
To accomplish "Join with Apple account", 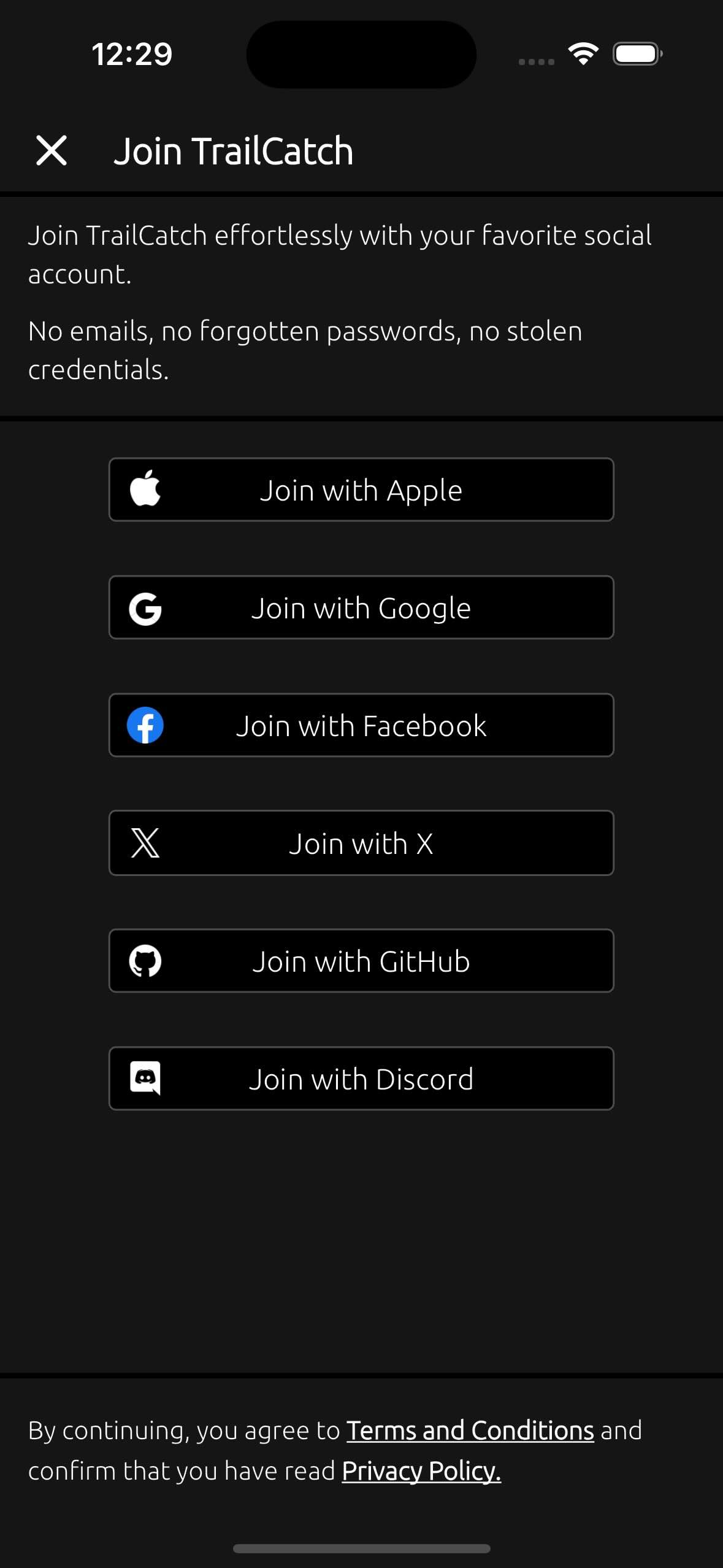I will [361, 490].
